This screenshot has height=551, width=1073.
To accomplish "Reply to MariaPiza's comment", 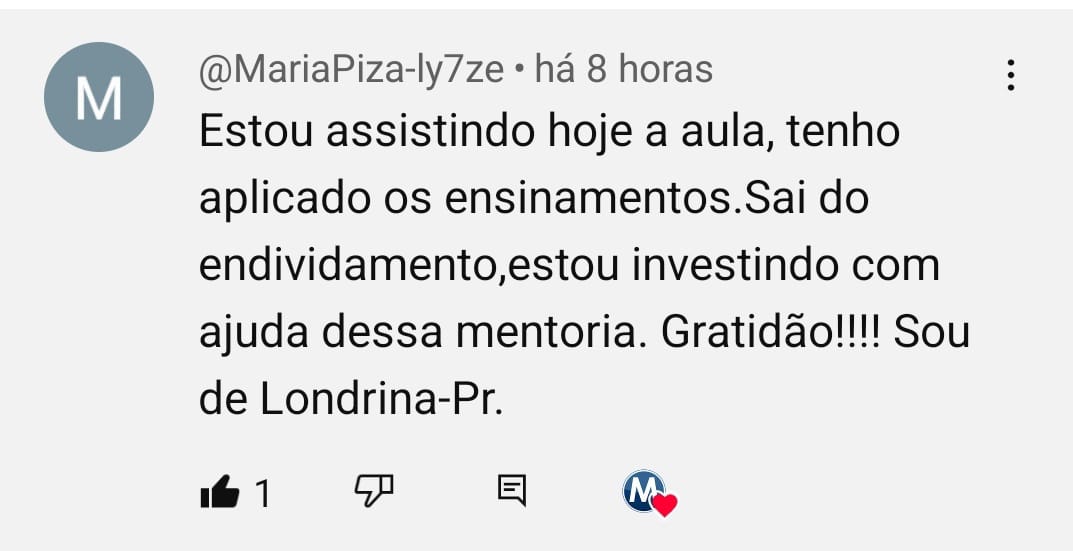I will [512, 490].
